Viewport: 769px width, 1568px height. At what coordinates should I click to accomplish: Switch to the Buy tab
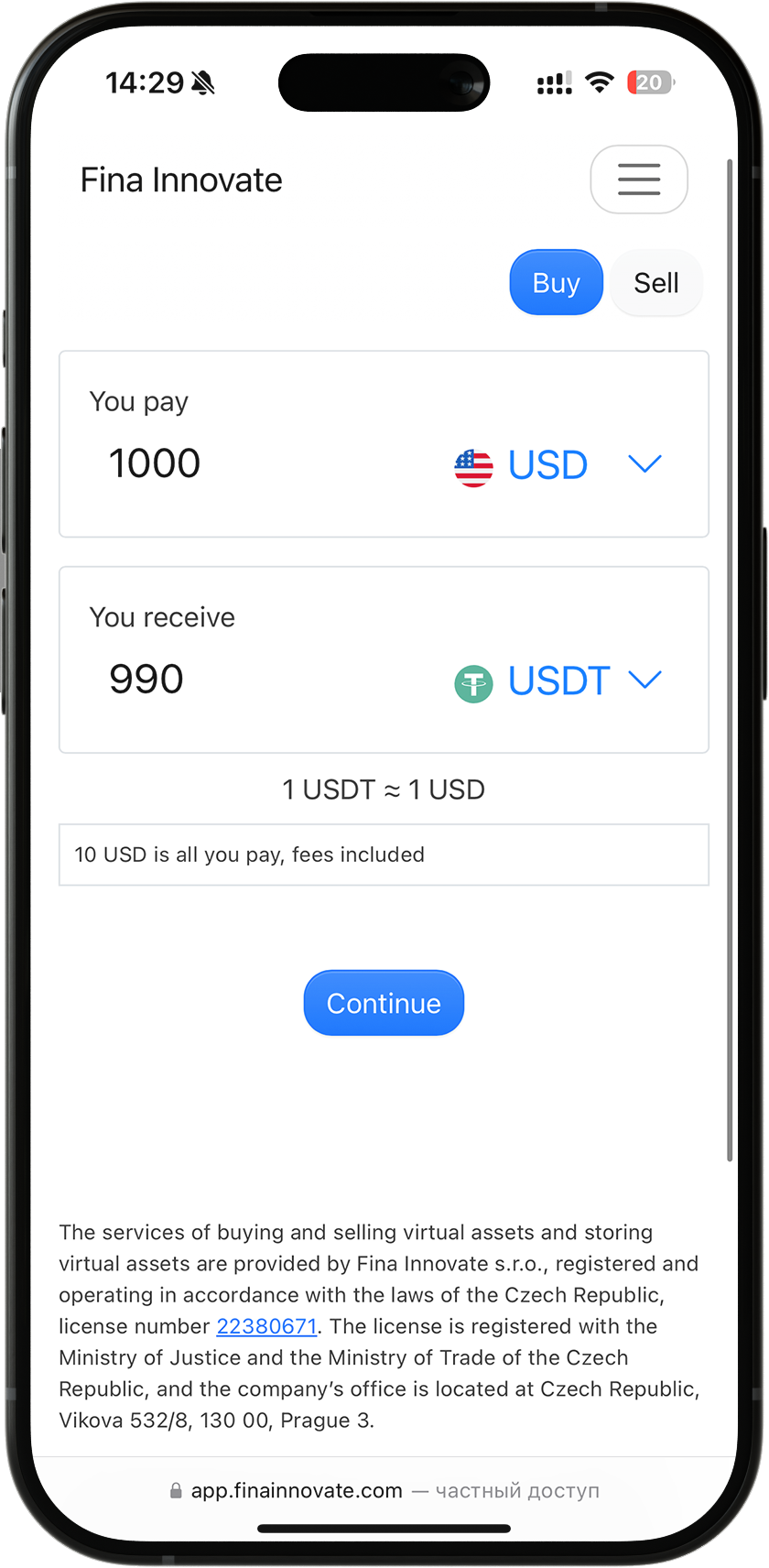(556, 283)
